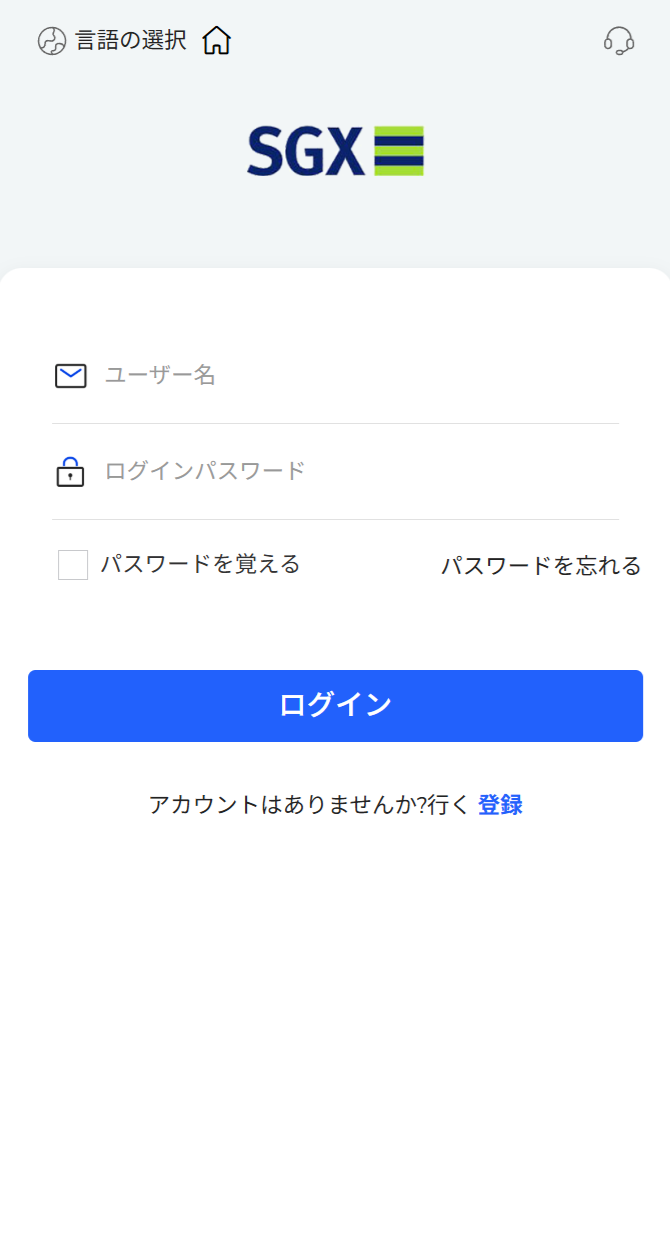Open the 登録 registration link
Image resolution: width=670 pixels, height=1237 pixels.
500,805
